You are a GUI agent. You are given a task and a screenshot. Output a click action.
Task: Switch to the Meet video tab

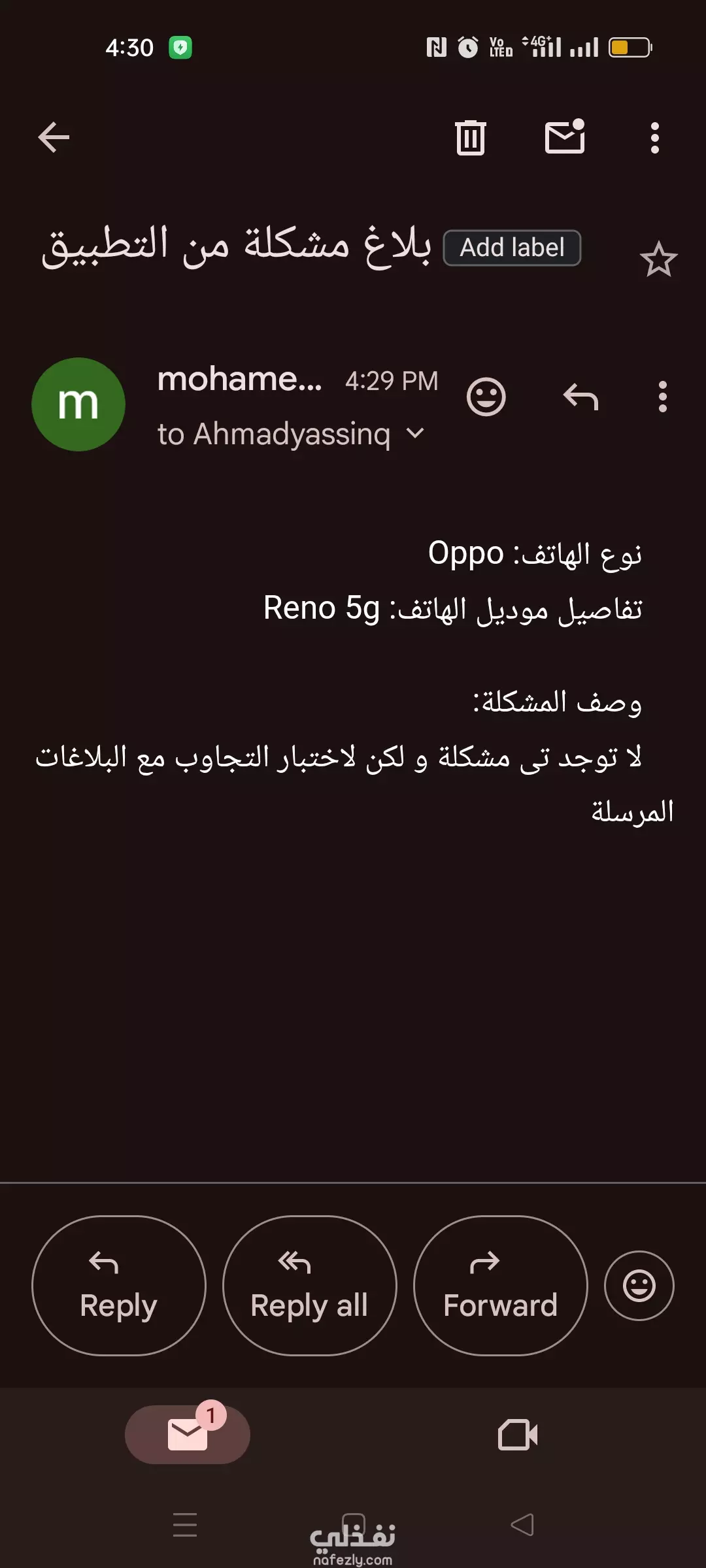(518, 1435)
